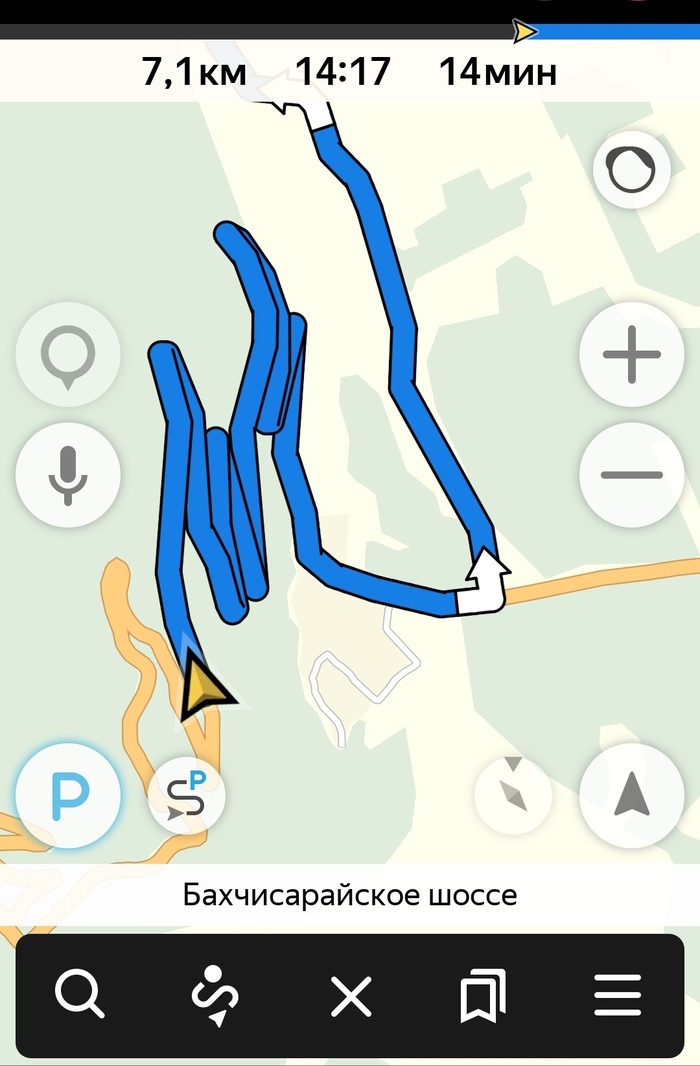Activate the voice input microphone

68,474
